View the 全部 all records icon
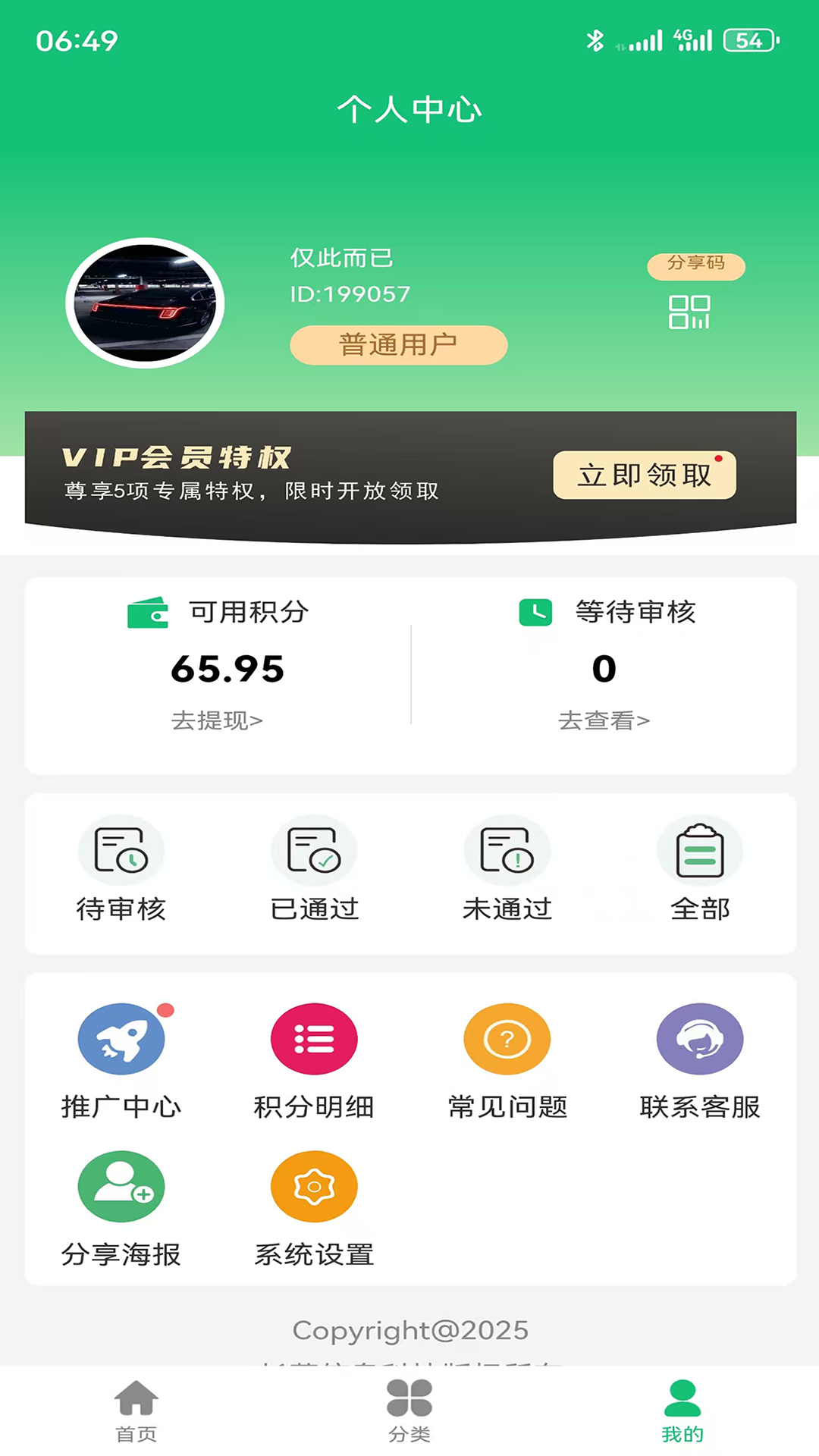 699,850
